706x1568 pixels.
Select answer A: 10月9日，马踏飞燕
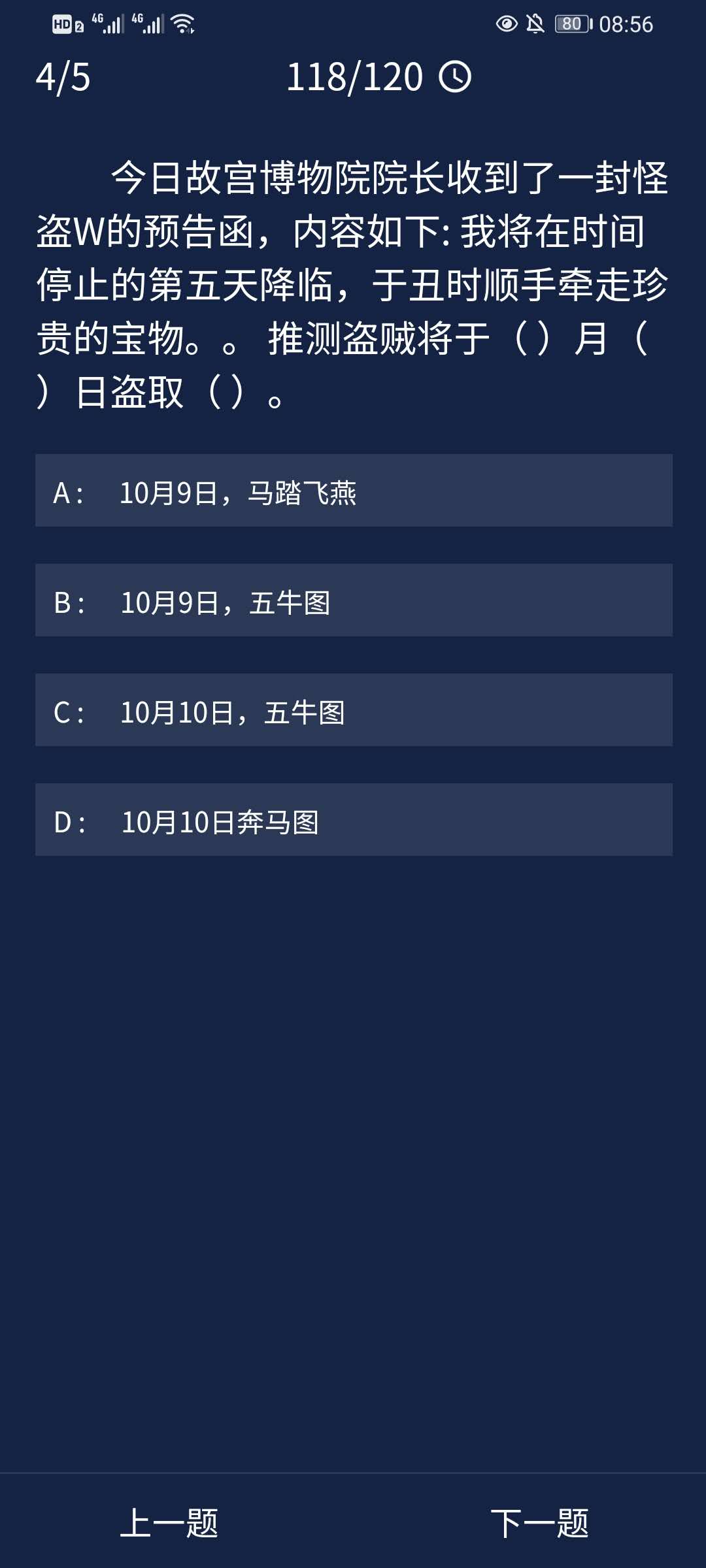[x=353, y=491]
